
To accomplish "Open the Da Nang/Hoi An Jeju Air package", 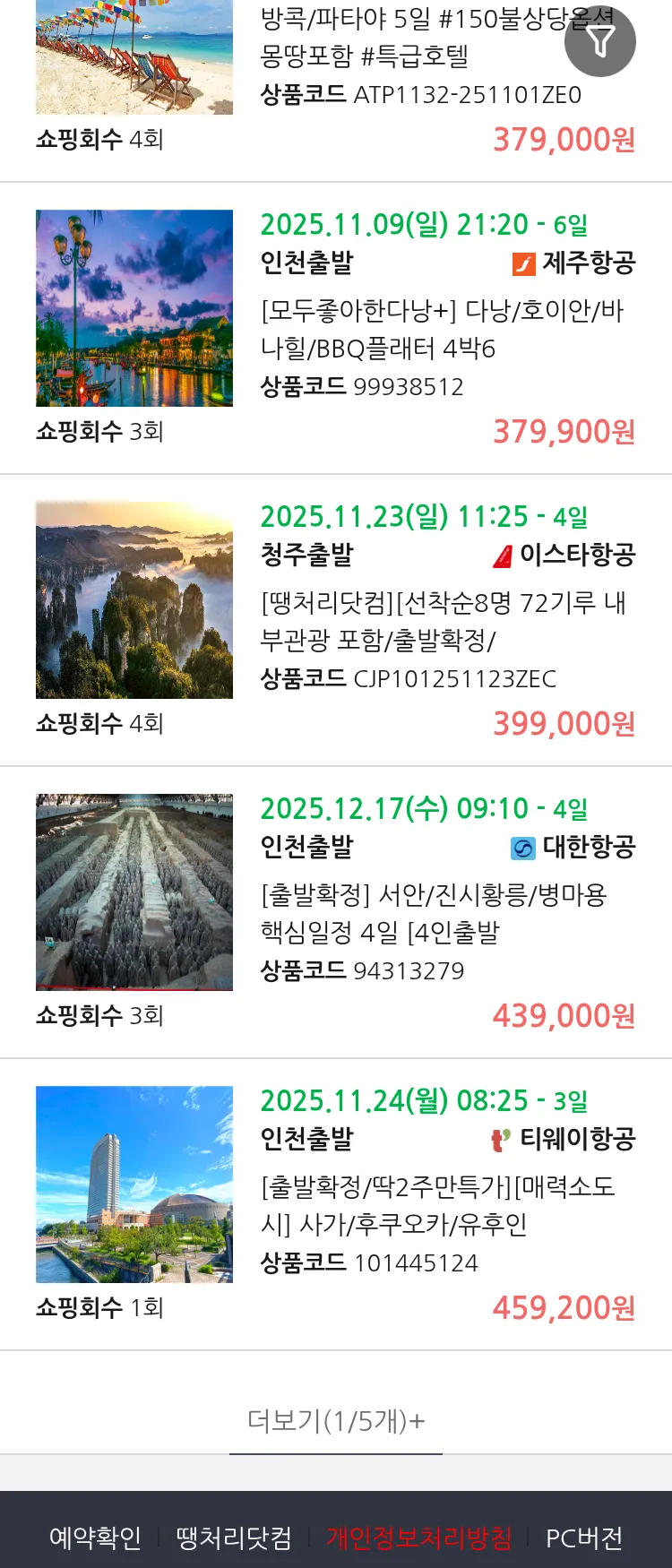I will click(x=442, y=329).
